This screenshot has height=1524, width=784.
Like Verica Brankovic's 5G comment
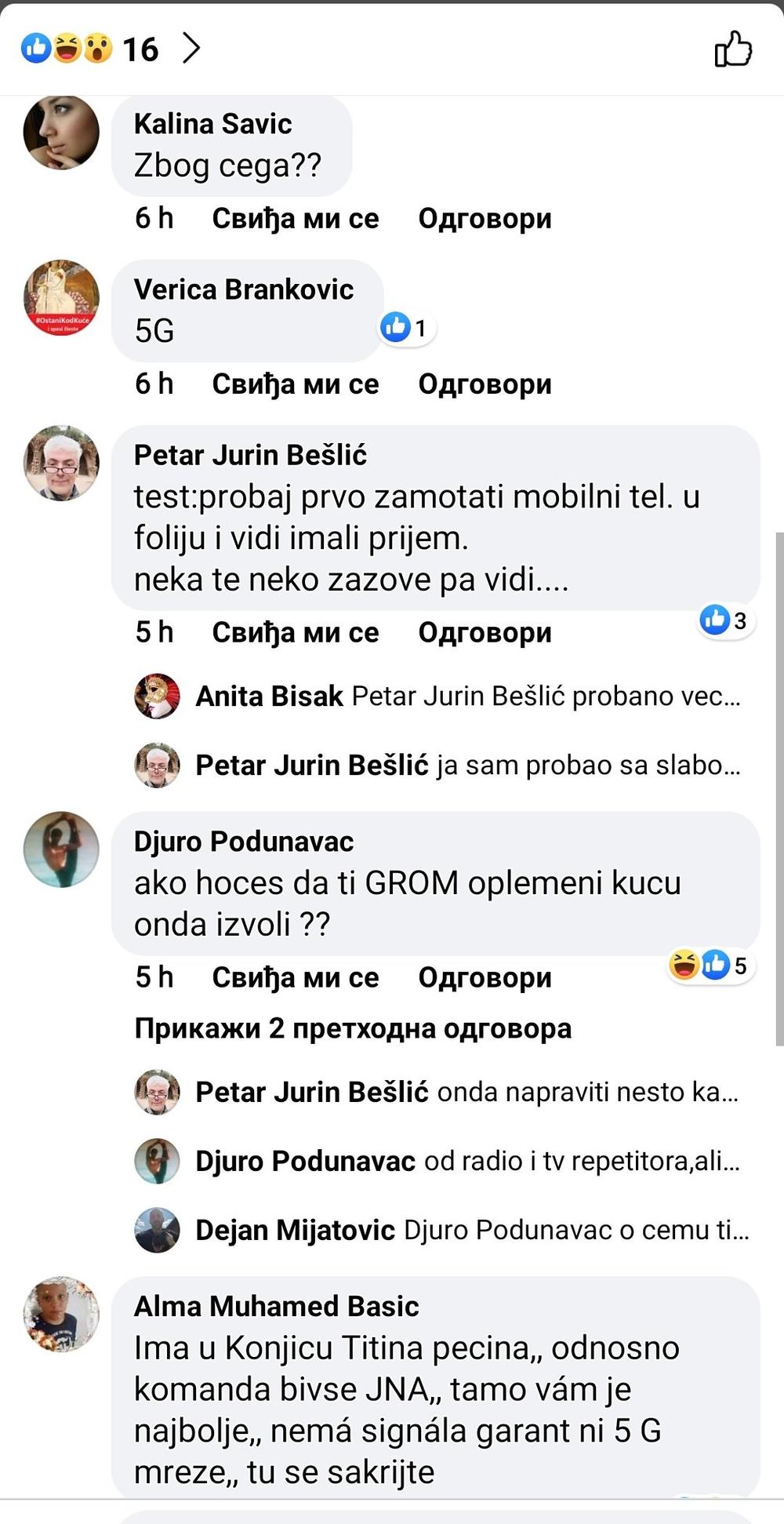click(295, 384)
